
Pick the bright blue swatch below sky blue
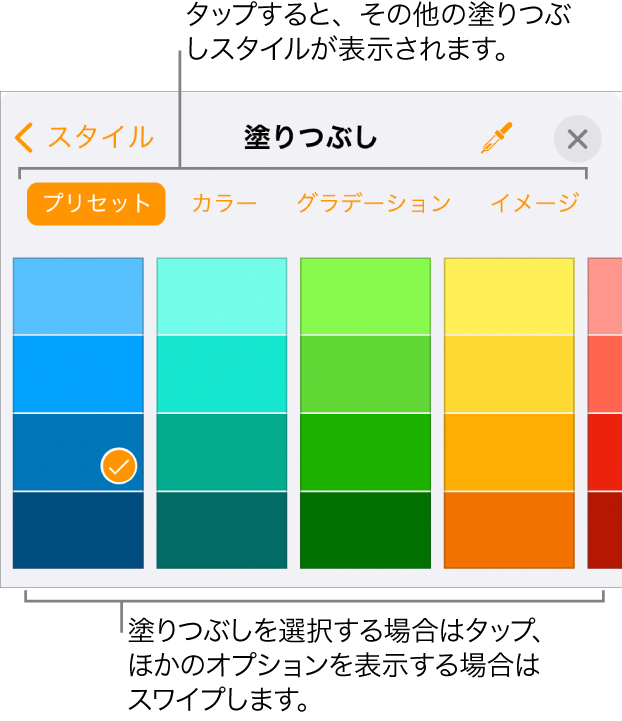(78, 374)
